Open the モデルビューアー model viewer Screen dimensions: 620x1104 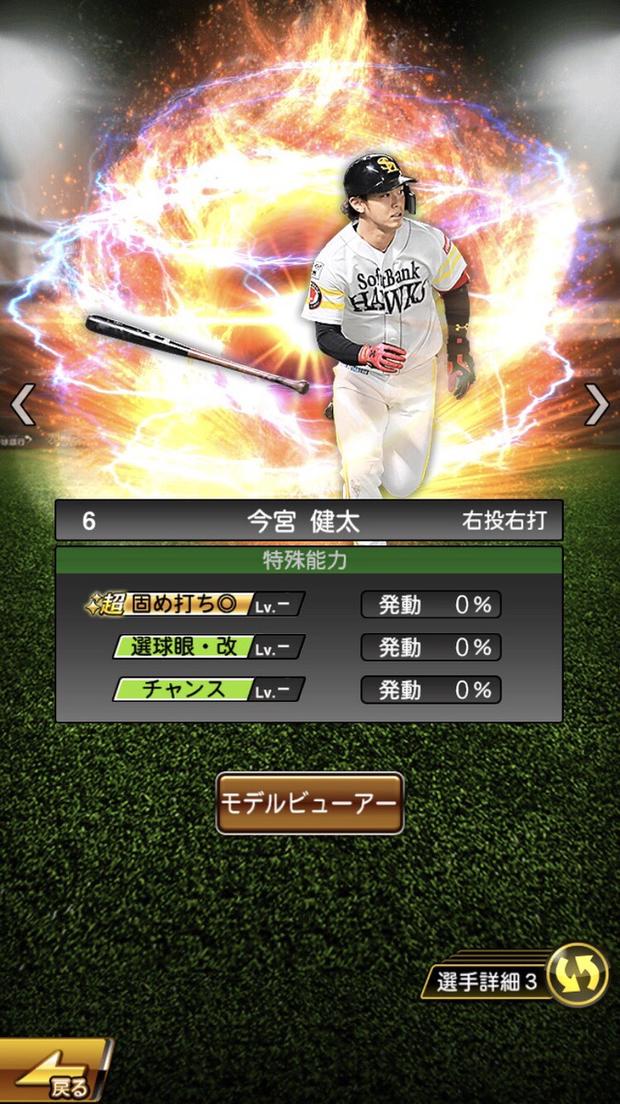click(310, 803)
